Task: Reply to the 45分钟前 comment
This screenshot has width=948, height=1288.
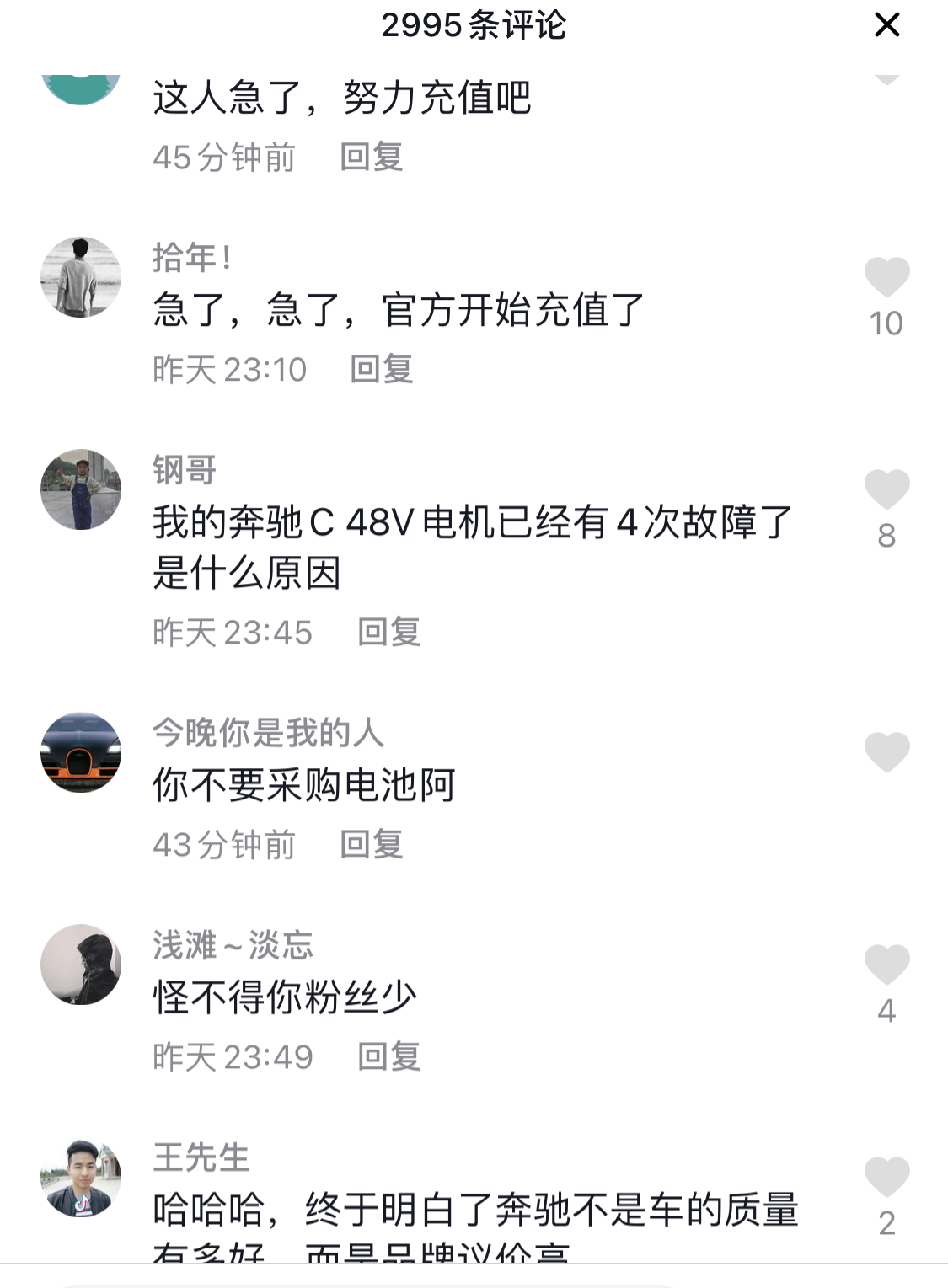Action: pos(371,158)
